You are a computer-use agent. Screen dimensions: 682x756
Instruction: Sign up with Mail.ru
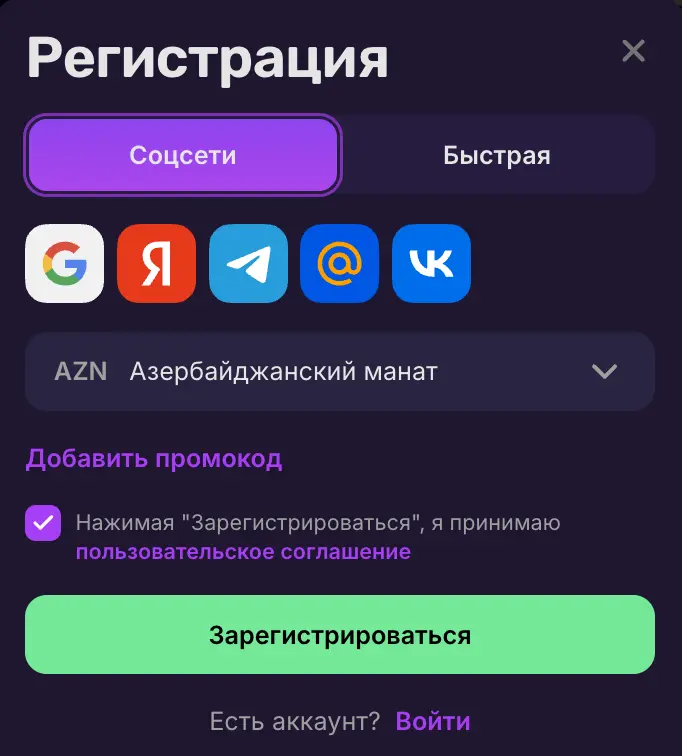click(x=340, y=263)
